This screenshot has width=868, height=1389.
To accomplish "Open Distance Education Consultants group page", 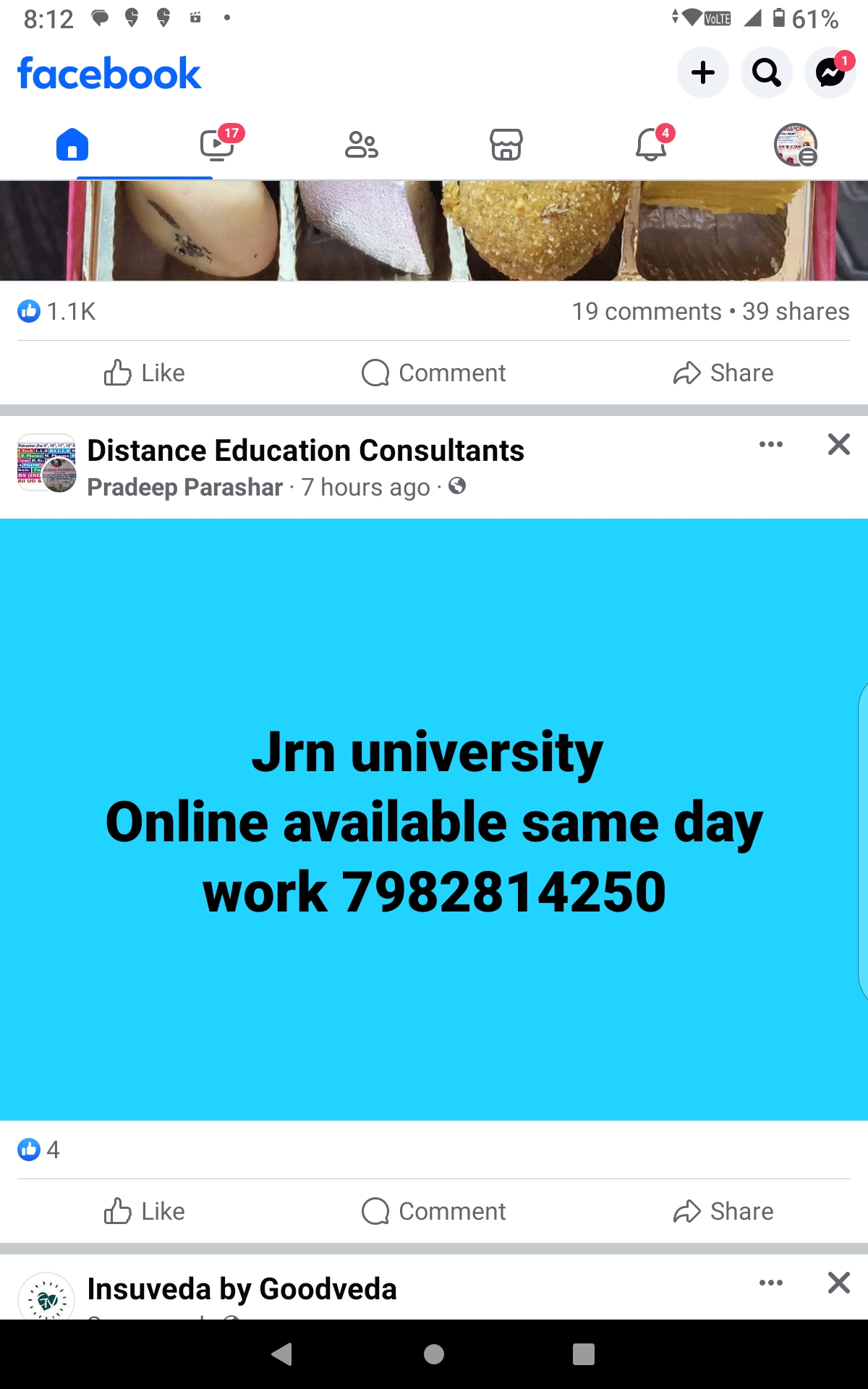I will click(x=305, y=450).
